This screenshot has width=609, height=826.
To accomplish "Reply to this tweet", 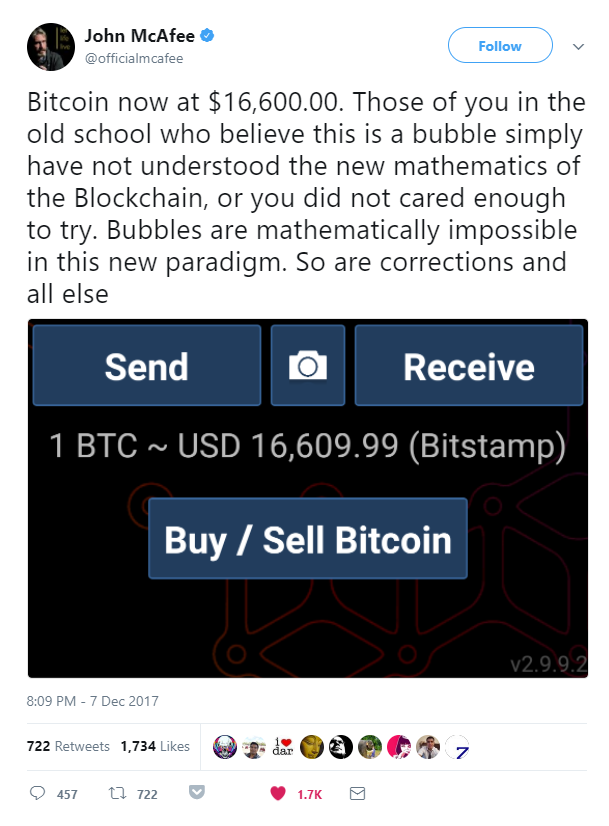I will tap(40, 794).
